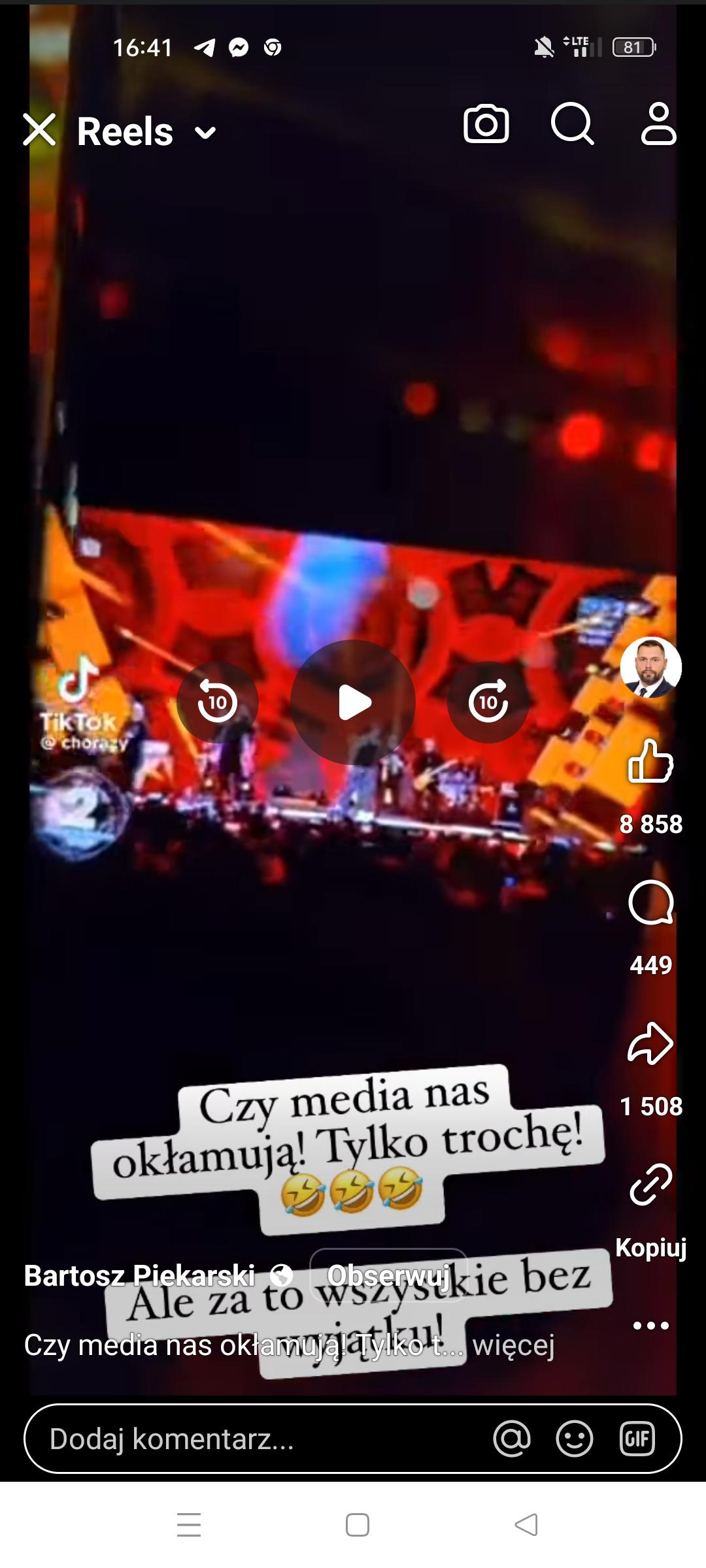Open the comments with 449 replies
Screen dimensions: 706x1568
pos(650,904)
